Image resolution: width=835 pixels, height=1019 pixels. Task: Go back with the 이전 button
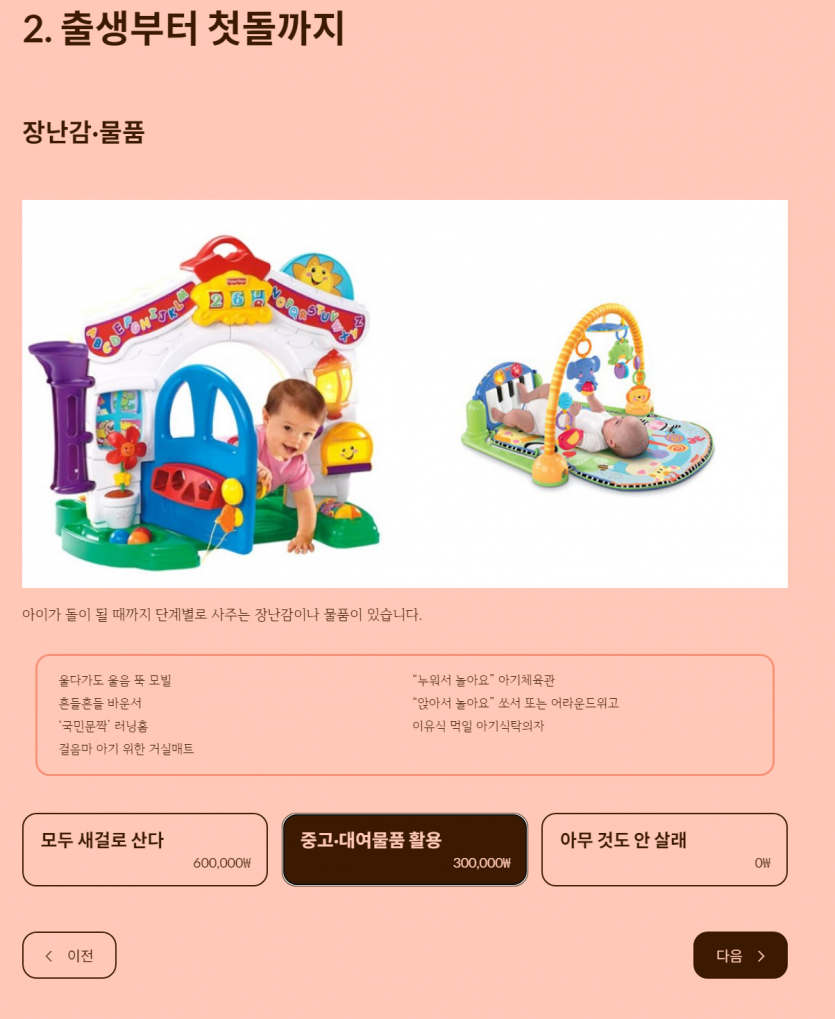click(69, 955)
